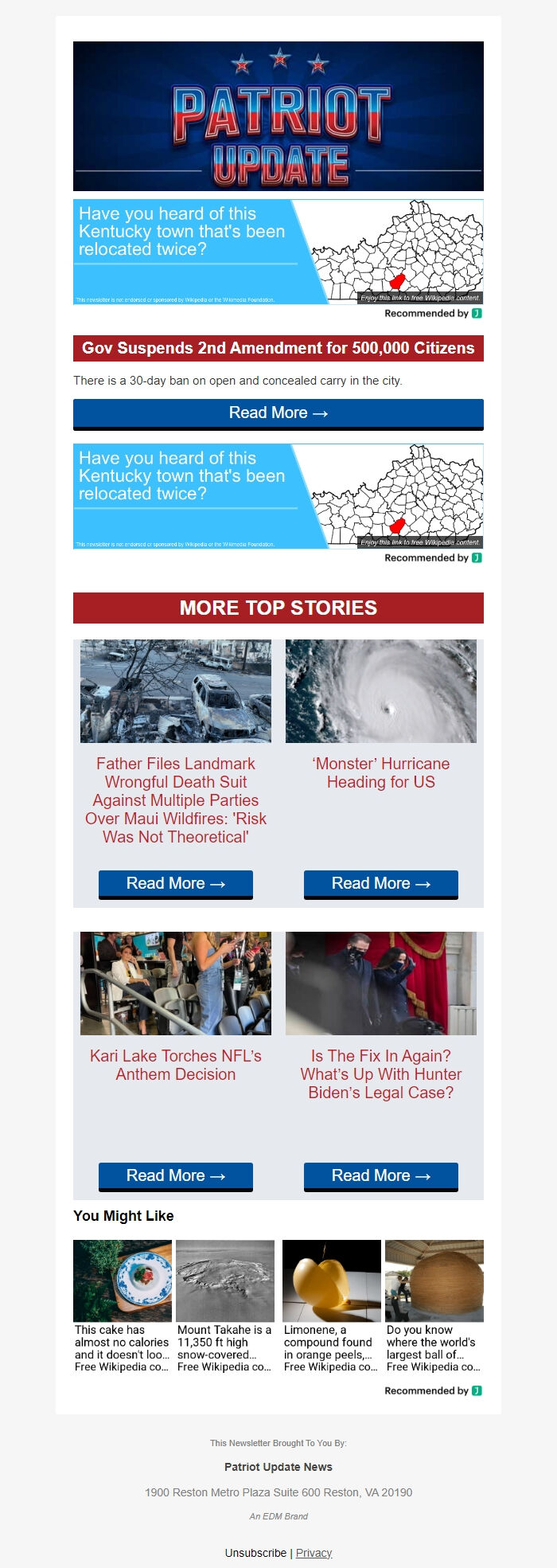Open the Mount Takahe recommended tile
557x1568 pixels.
[x=225, y=1306]
